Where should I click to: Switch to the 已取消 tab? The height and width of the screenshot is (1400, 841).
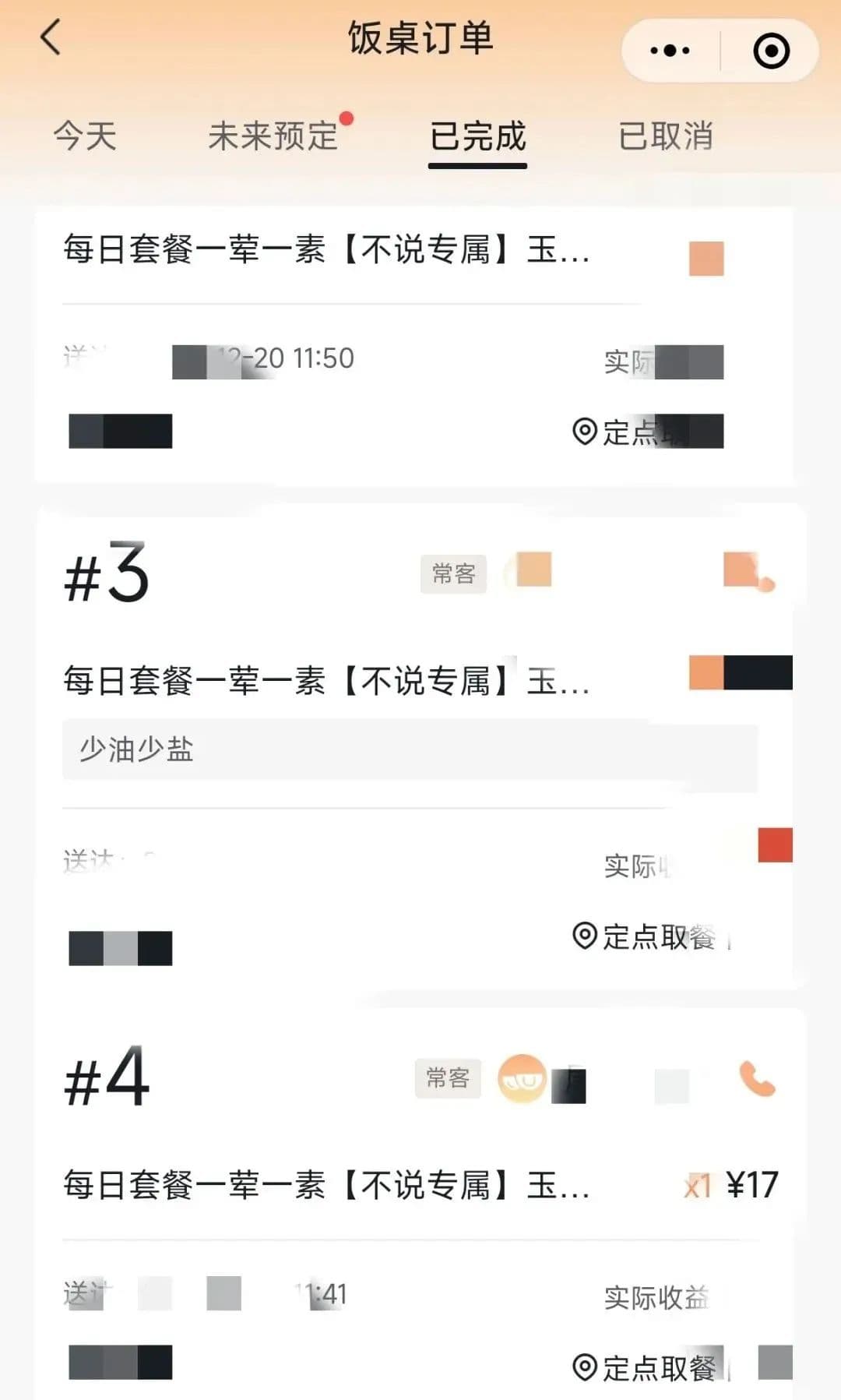pos(666,136)
